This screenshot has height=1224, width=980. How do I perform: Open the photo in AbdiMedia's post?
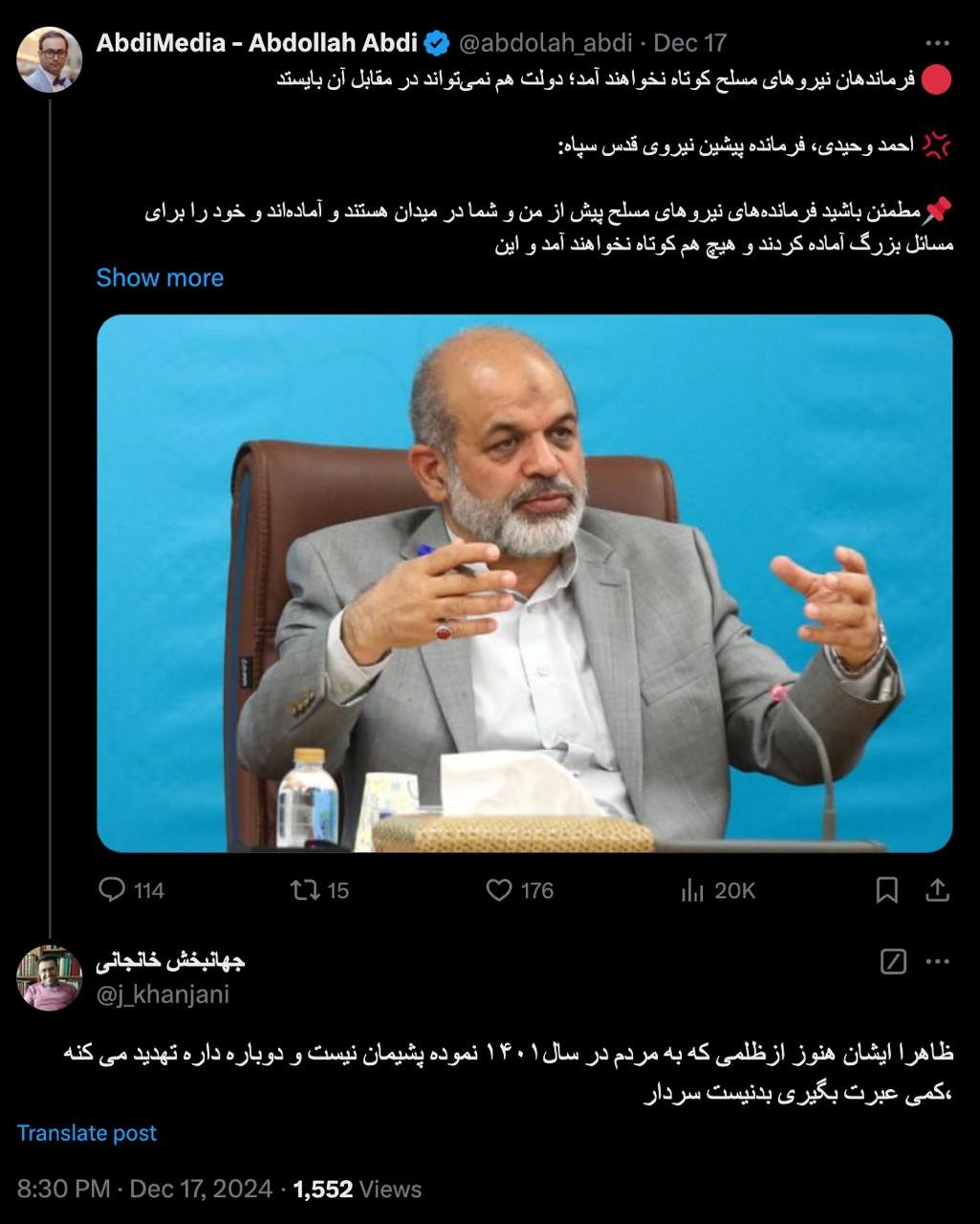click(524, 583)
